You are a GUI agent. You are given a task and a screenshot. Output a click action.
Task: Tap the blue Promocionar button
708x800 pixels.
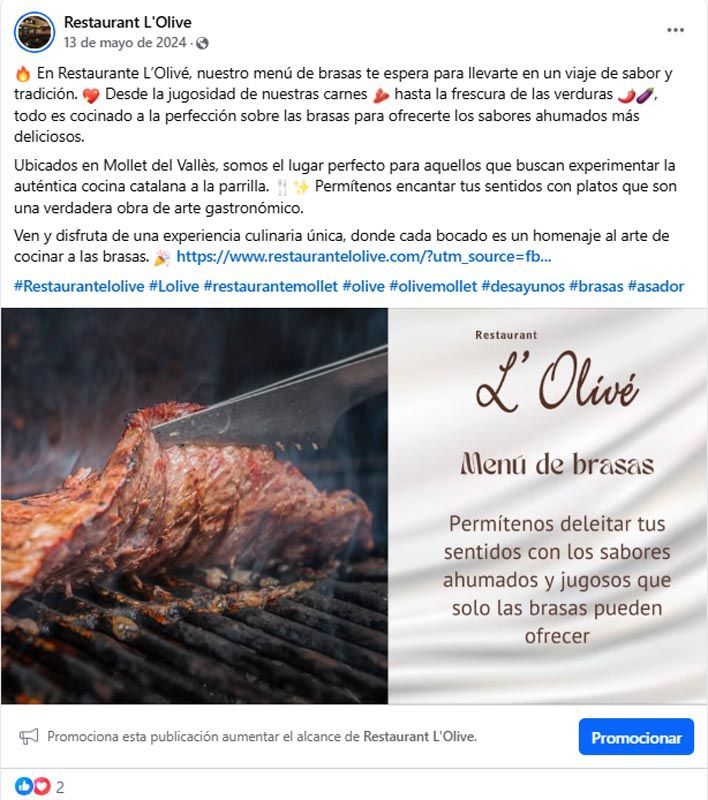pyautogui.click(x=636, y=738)
